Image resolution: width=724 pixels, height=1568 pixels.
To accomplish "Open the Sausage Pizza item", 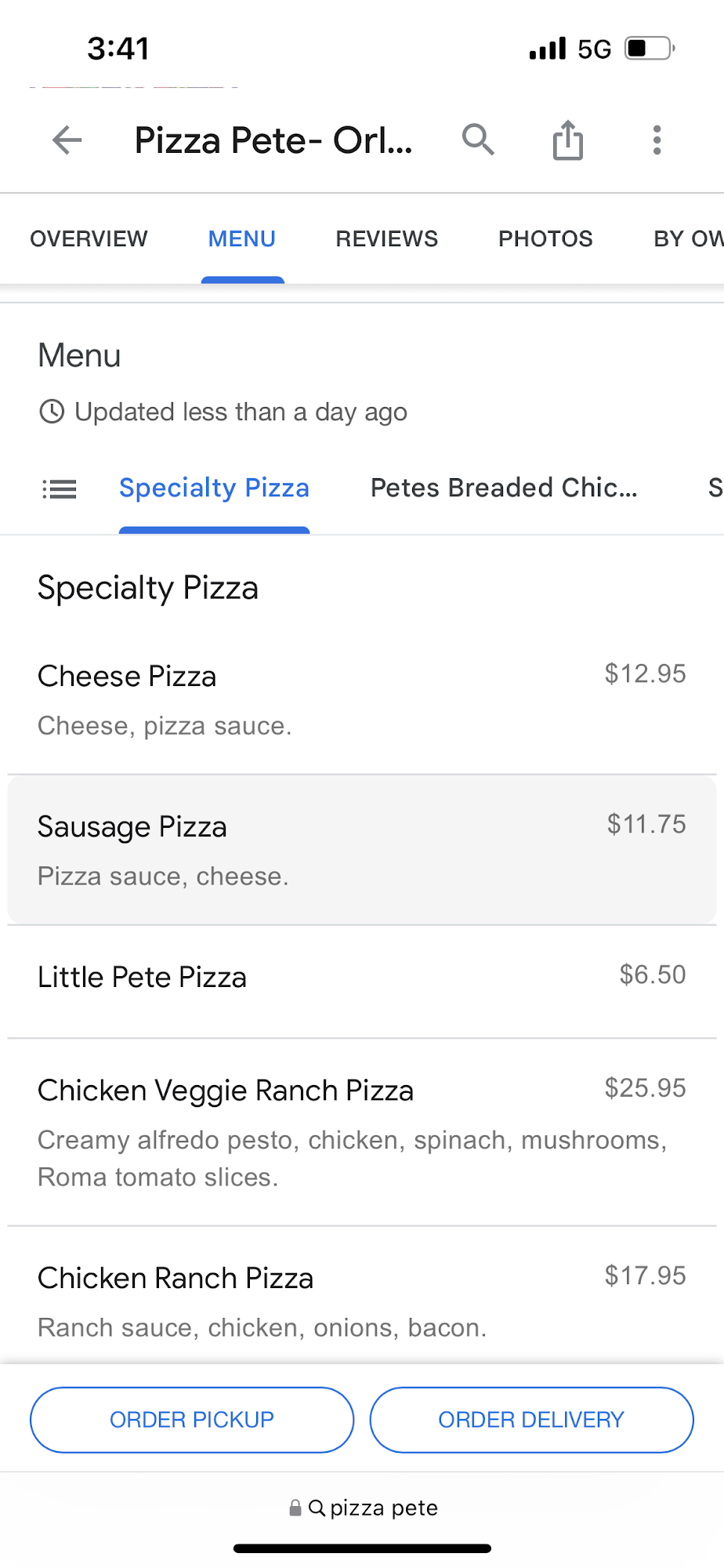I will [x=362, y=850].
